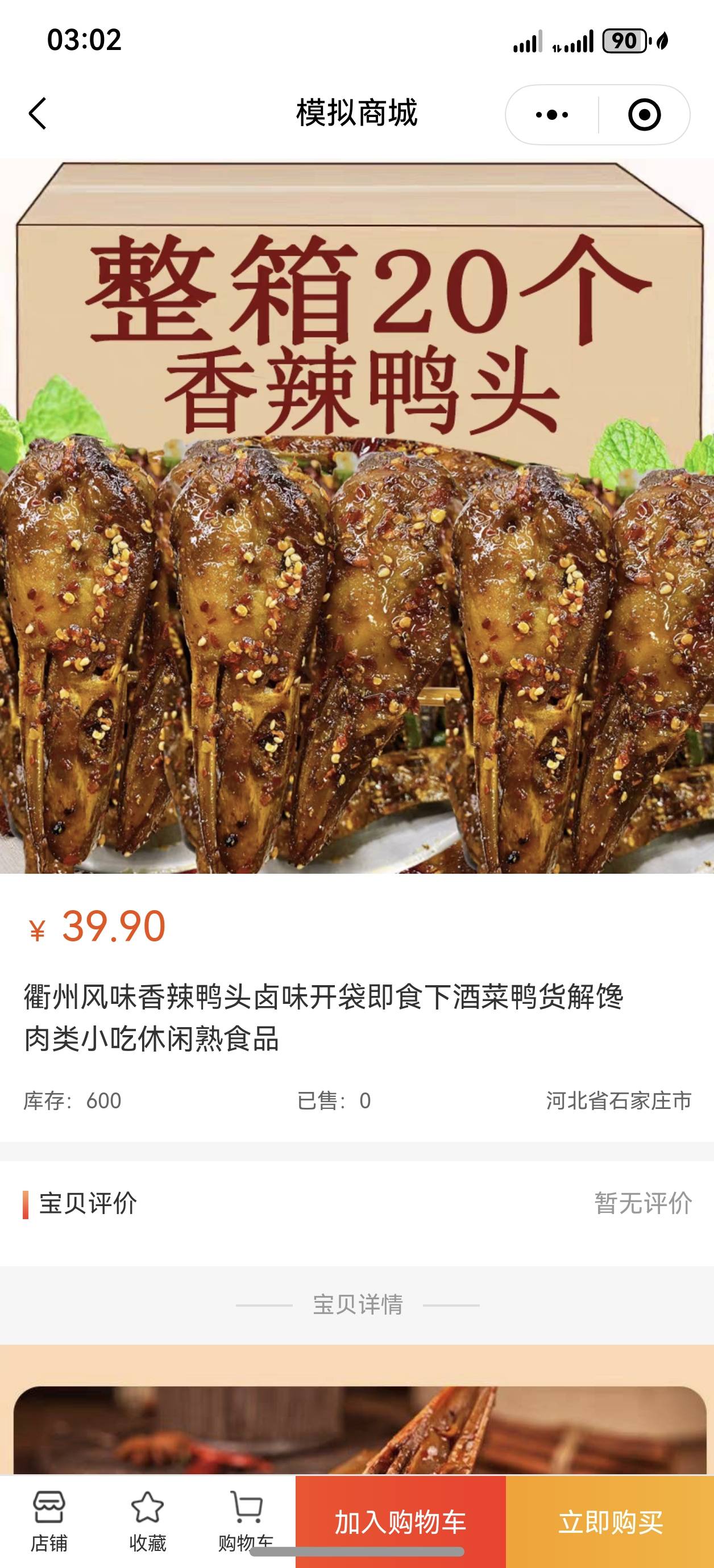Go back to the previous page
Viewport: 714px width, 1568px height.
point(38,114)
